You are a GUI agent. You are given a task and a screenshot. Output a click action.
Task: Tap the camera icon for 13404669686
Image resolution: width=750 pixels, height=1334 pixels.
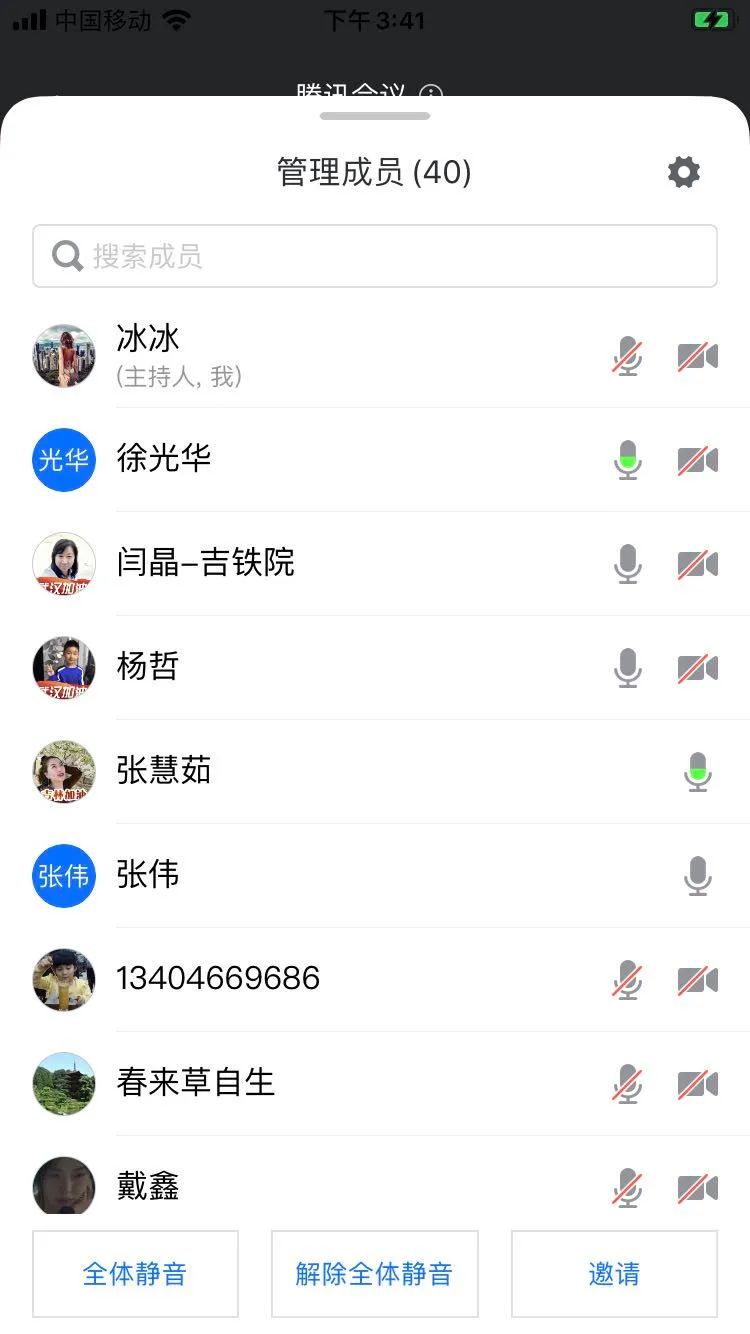click(x=698, y=980)
